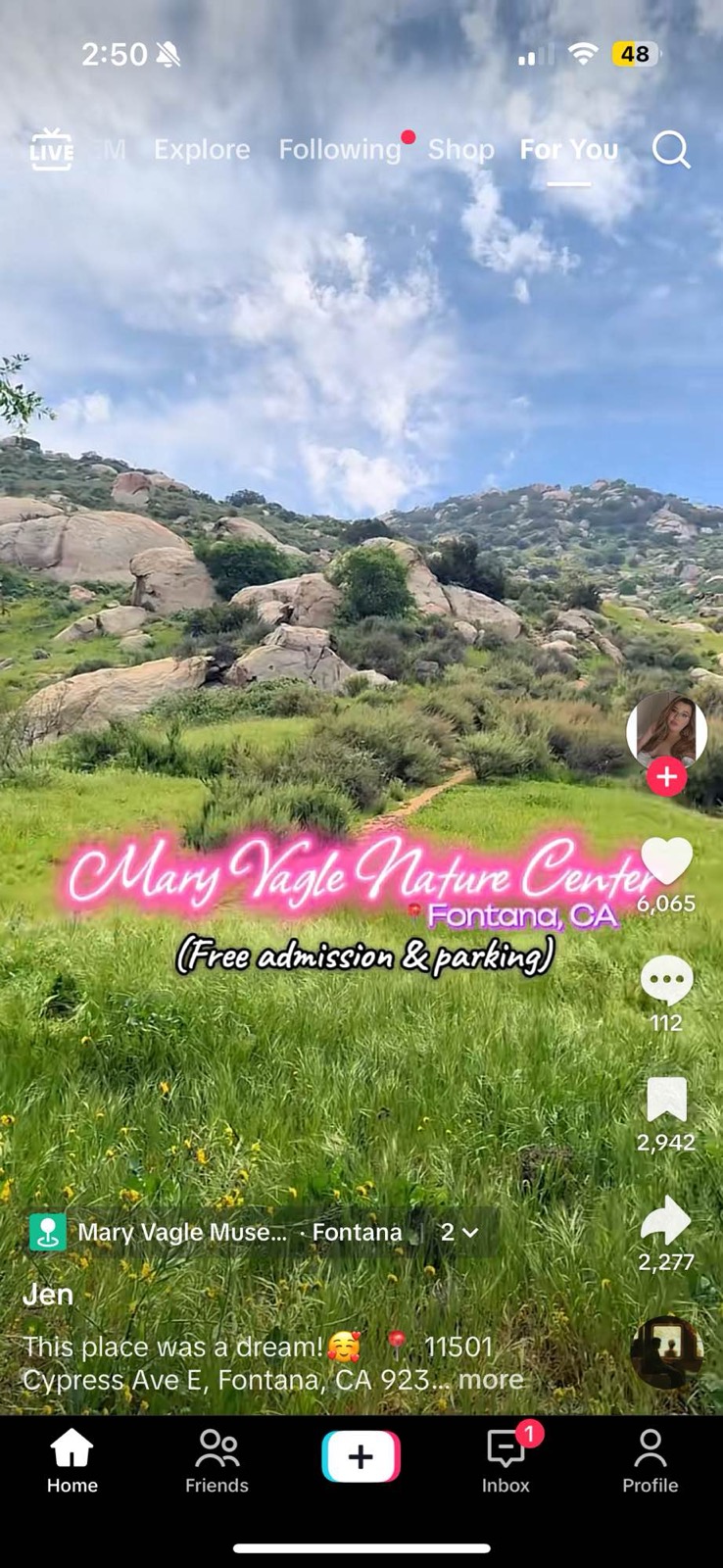Open the Inbox tab
The height and width of the screenshot is (1568, 723).
pos(506,1460)
